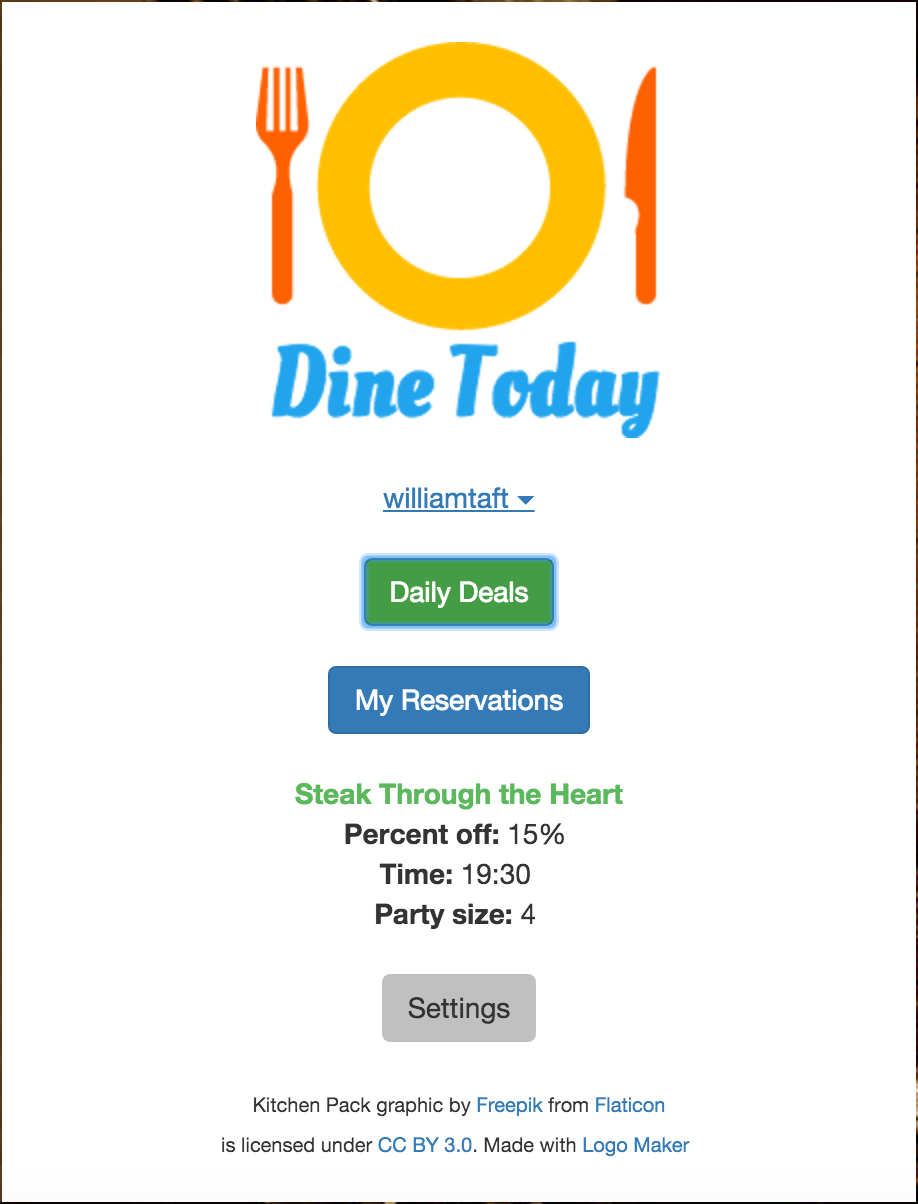The width and height of the screenshot is (918, 1204).
Task: Open the Logo Maker link
Action: (634, 1145)
